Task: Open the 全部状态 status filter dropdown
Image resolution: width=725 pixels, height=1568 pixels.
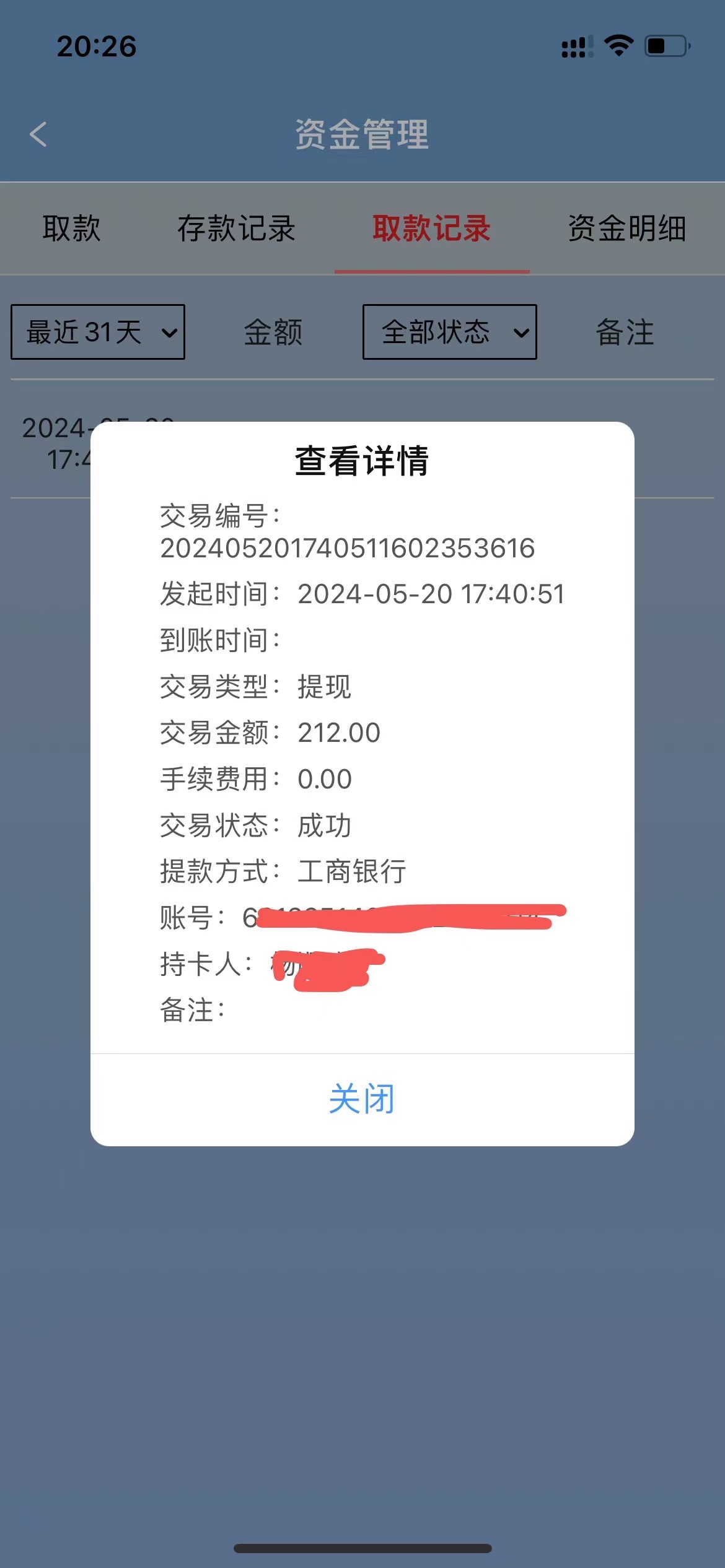Action: 449,332
